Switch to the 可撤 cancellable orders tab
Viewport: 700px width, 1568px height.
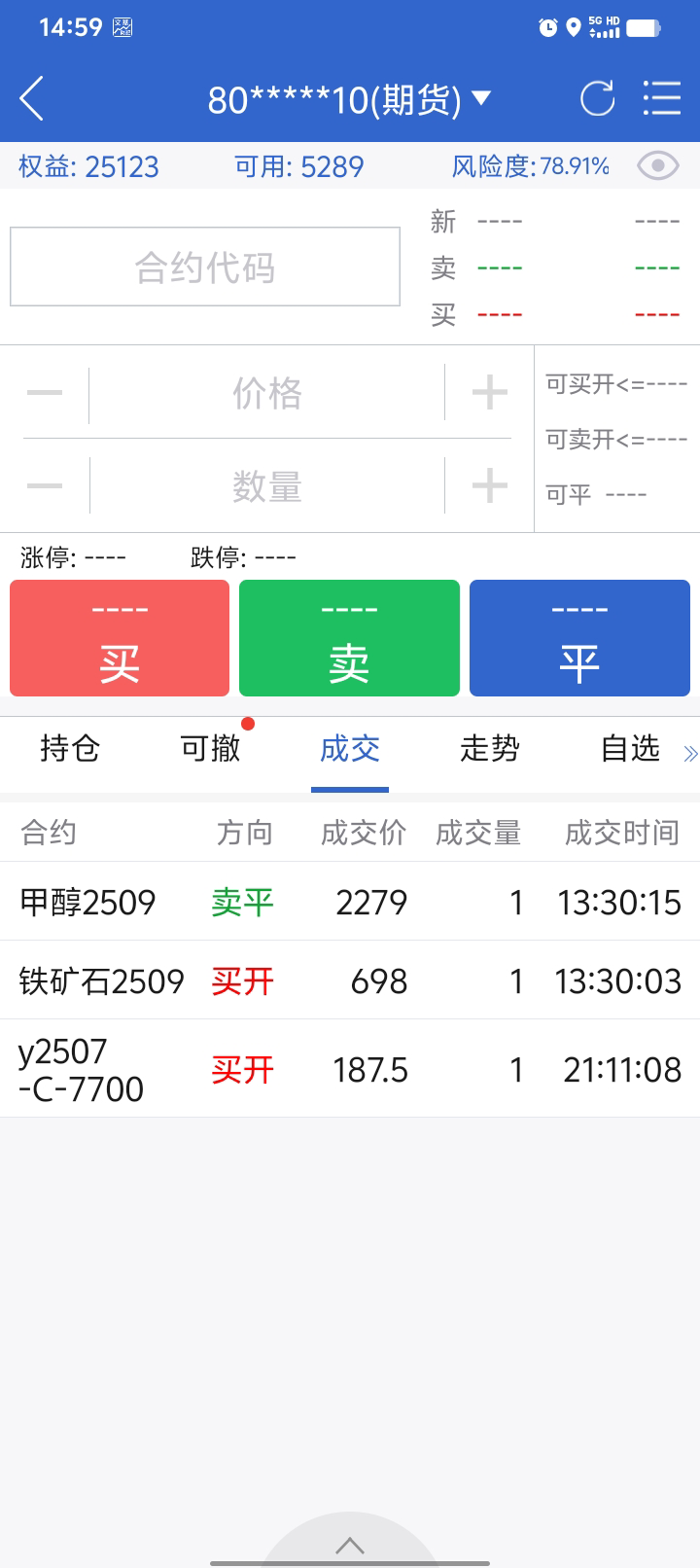coord(210,748)
